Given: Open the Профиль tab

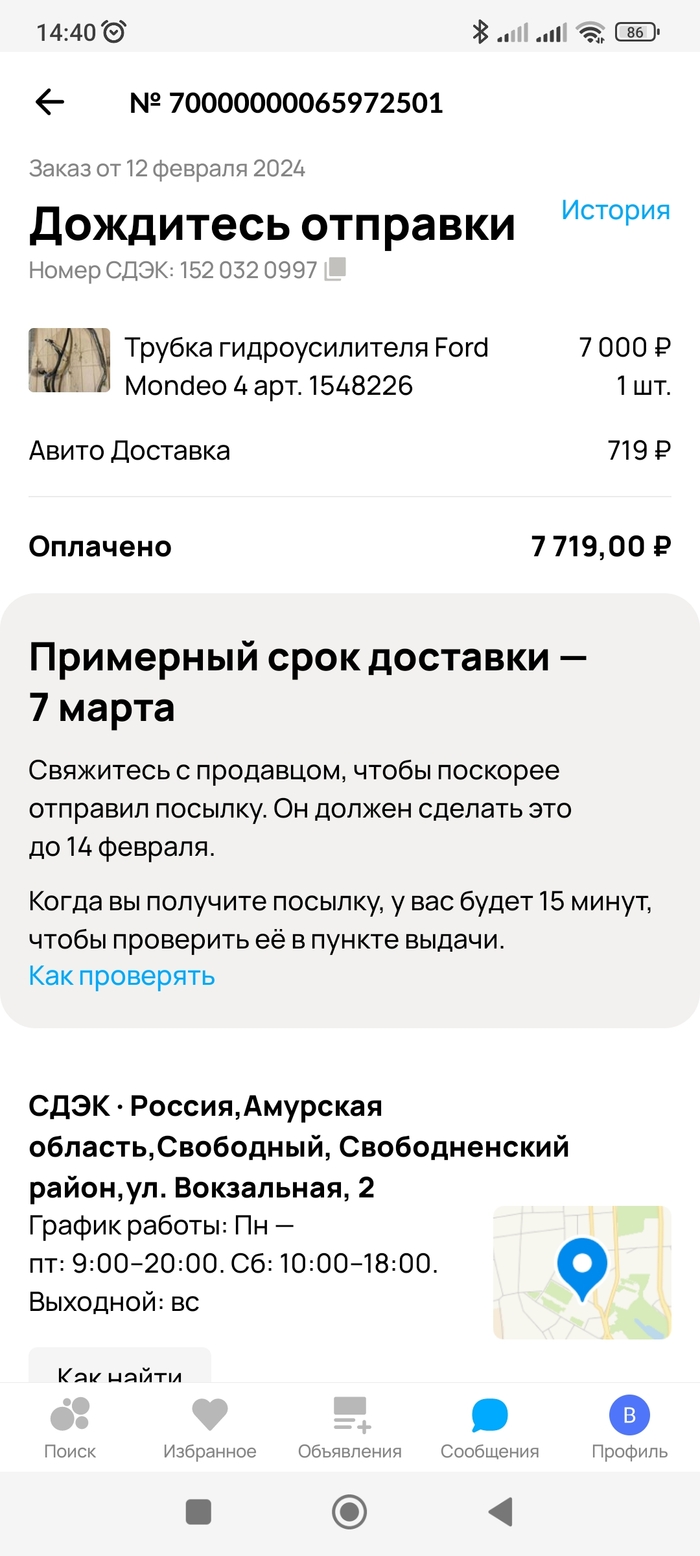Looking at the screenshot, I should (x=629, y=1428).
